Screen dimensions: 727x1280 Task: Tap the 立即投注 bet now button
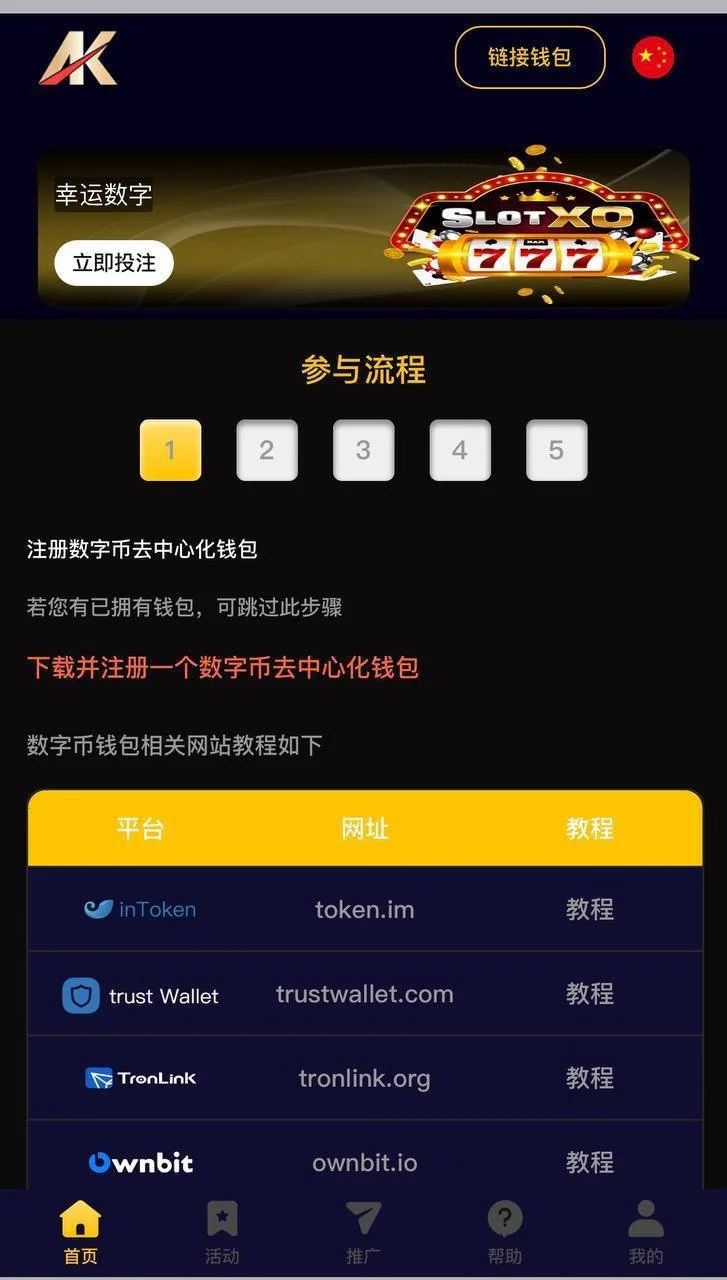(x=114, y=263)
